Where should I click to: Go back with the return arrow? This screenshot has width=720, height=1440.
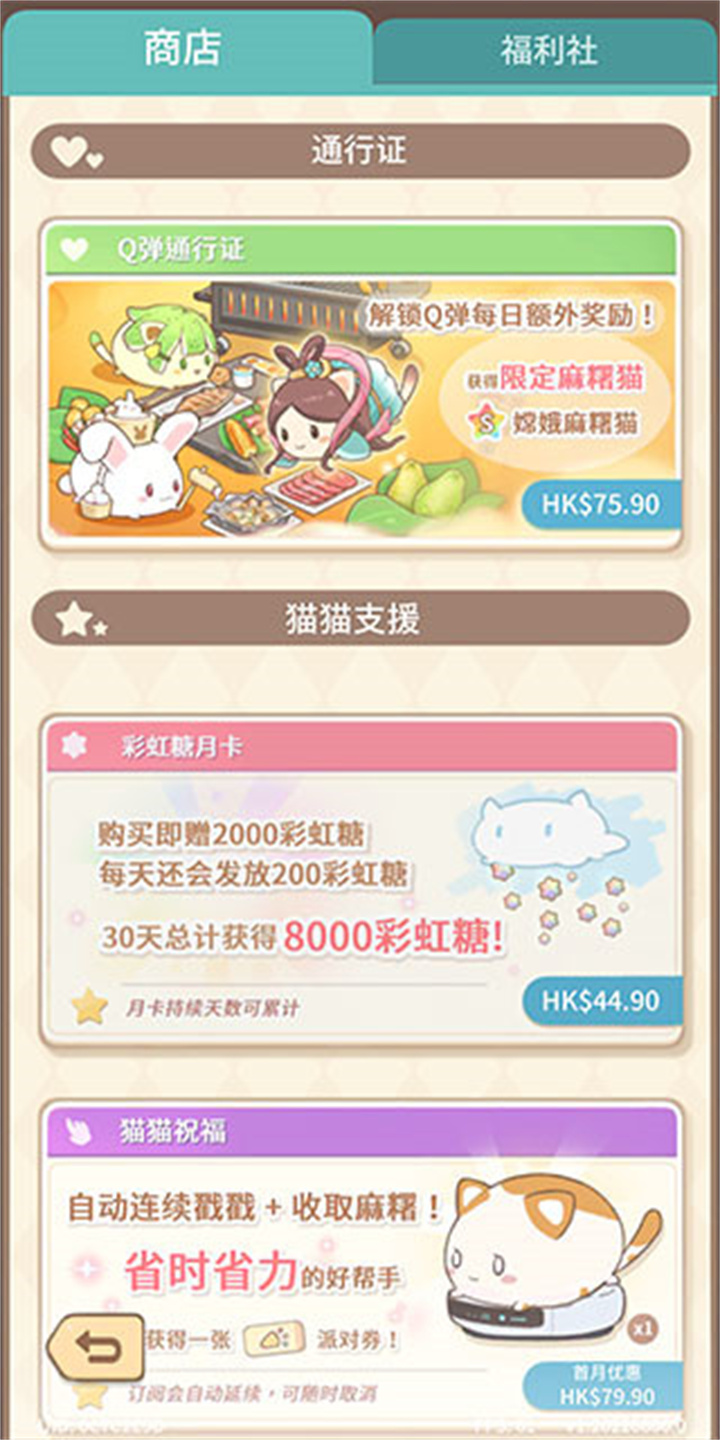click(97, 1347)
